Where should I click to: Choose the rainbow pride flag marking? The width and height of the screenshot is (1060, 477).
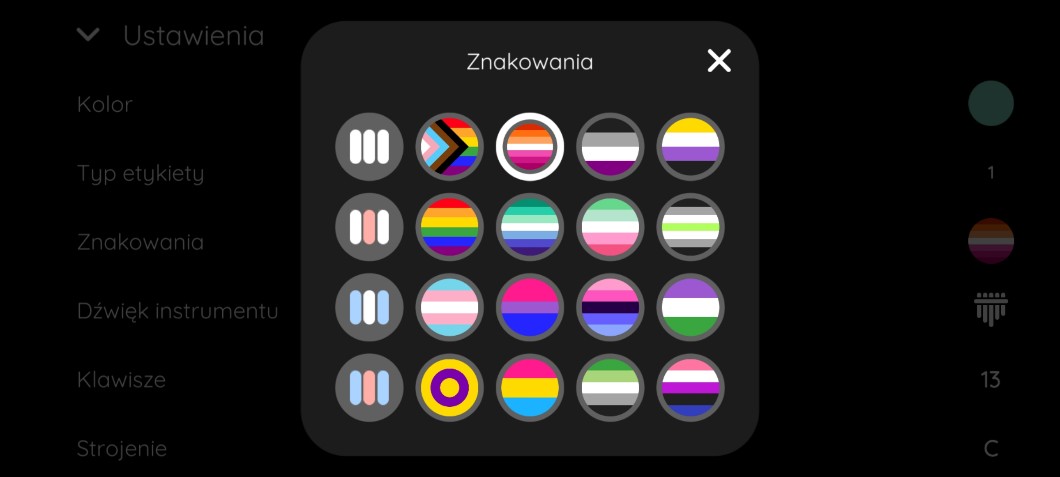(x=449, y=227)
